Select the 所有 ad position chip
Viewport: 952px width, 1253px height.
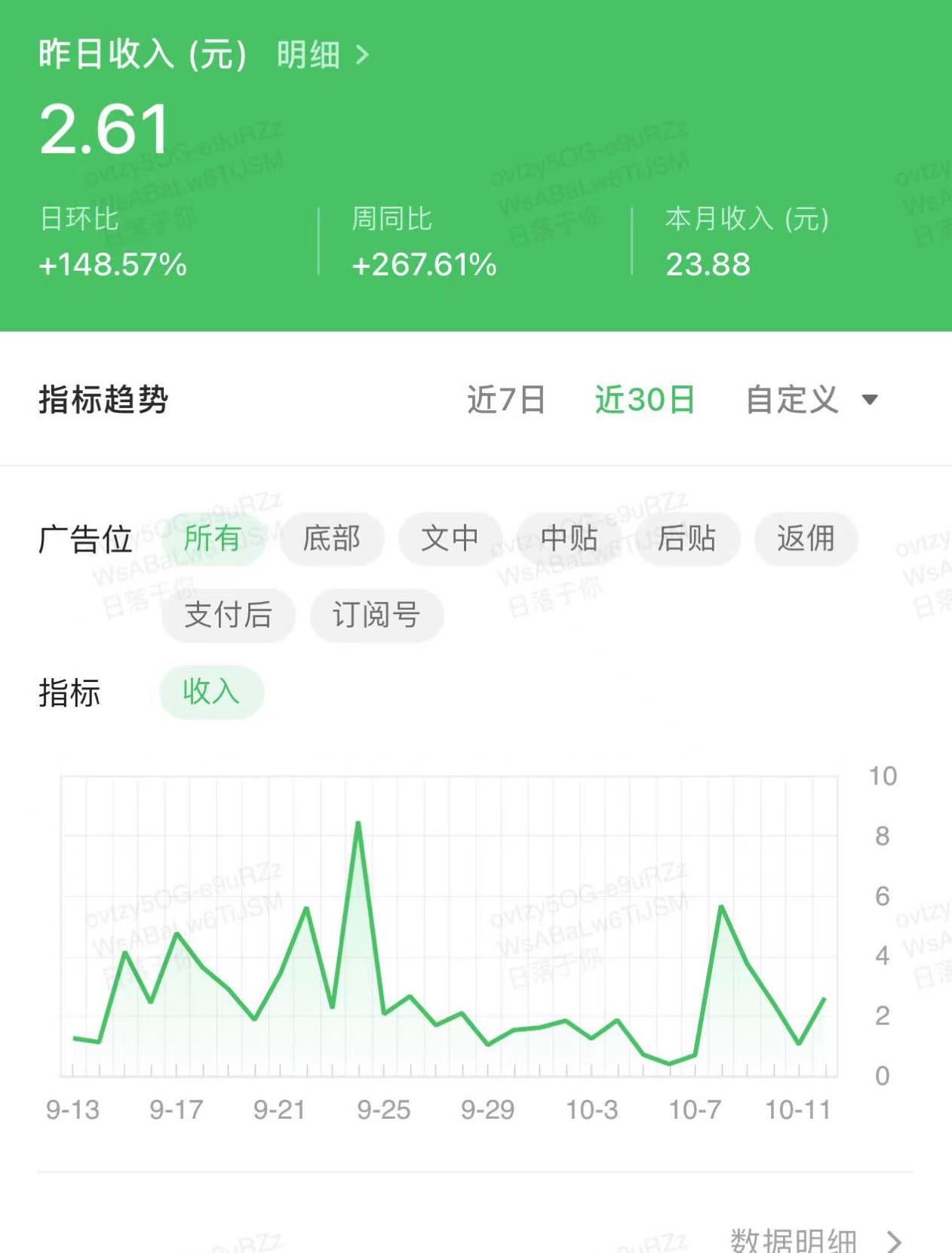(212, 539)
